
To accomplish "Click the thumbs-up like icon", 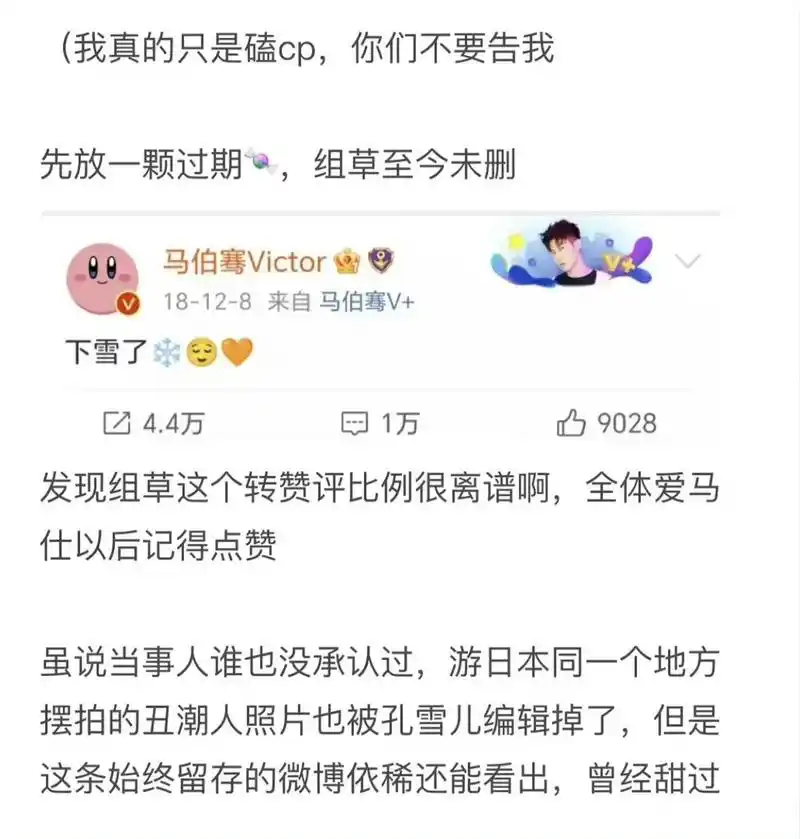I will coord(573,421).
